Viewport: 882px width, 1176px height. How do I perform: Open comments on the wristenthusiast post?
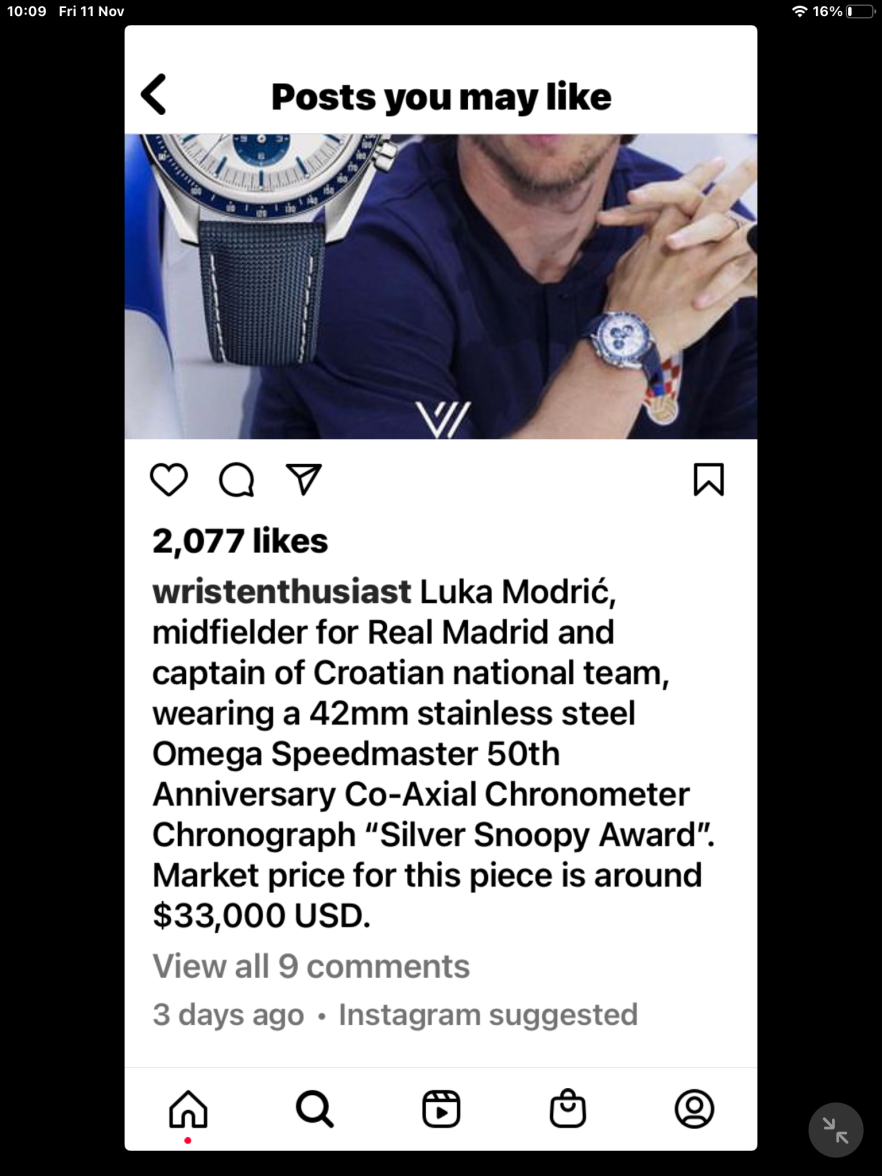point(237,480)
